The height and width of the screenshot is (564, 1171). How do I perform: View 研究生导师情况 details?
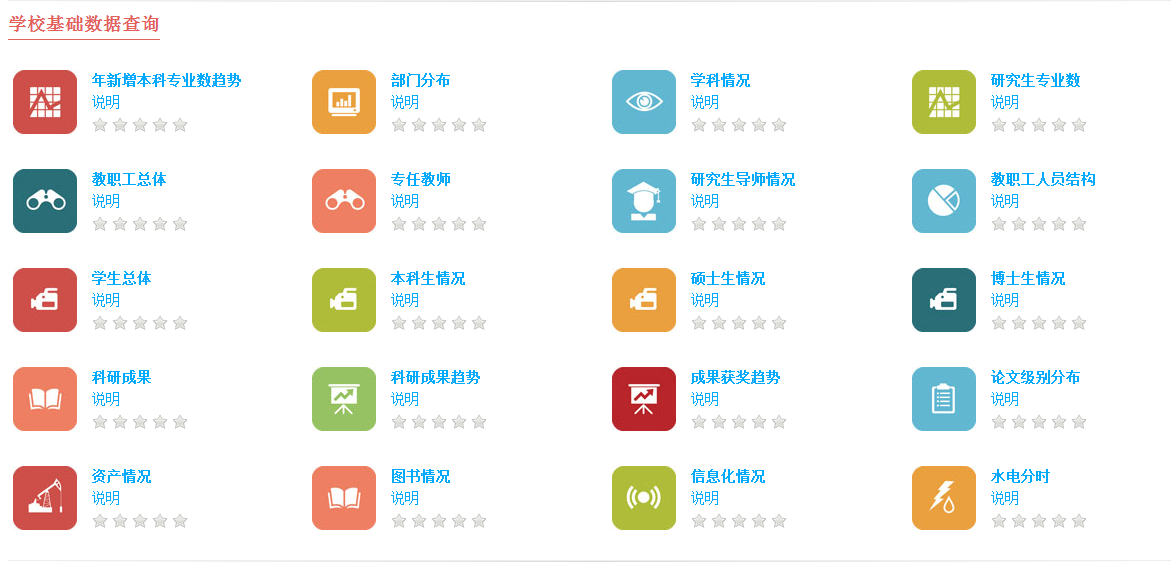[742, 180]
